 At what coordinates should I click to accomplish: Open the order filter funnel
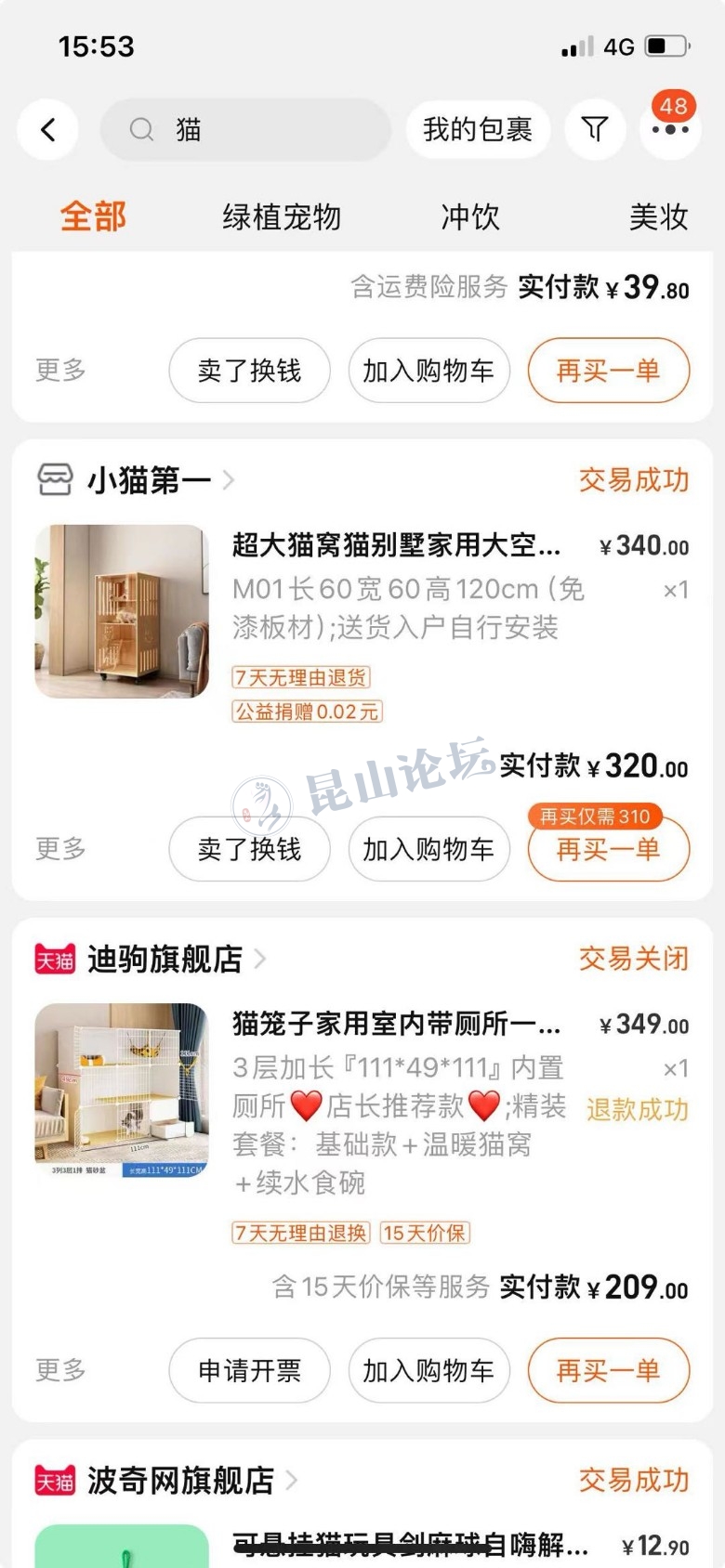click(595, 130)
